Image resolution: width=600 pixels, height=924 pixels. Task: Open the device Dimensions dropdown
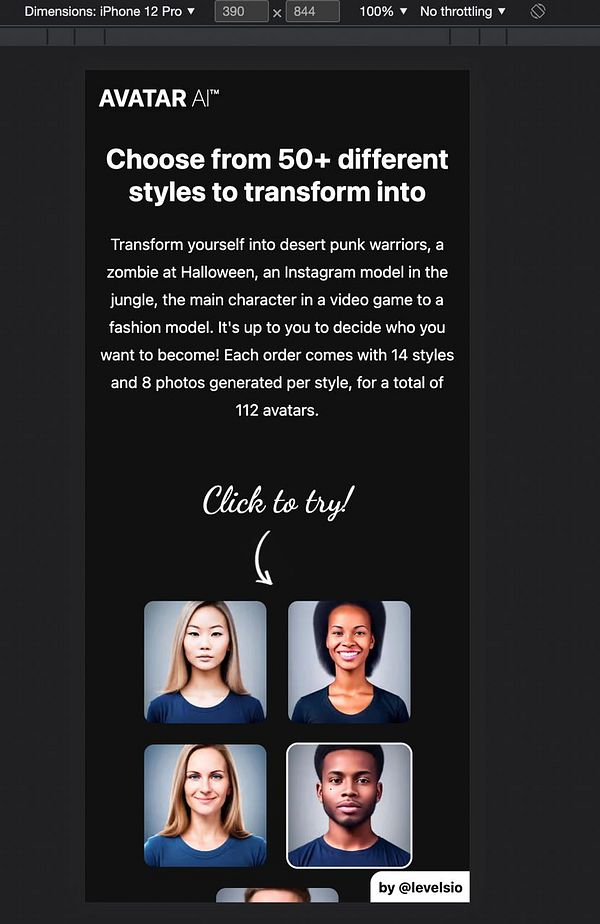tap(110, 11)
